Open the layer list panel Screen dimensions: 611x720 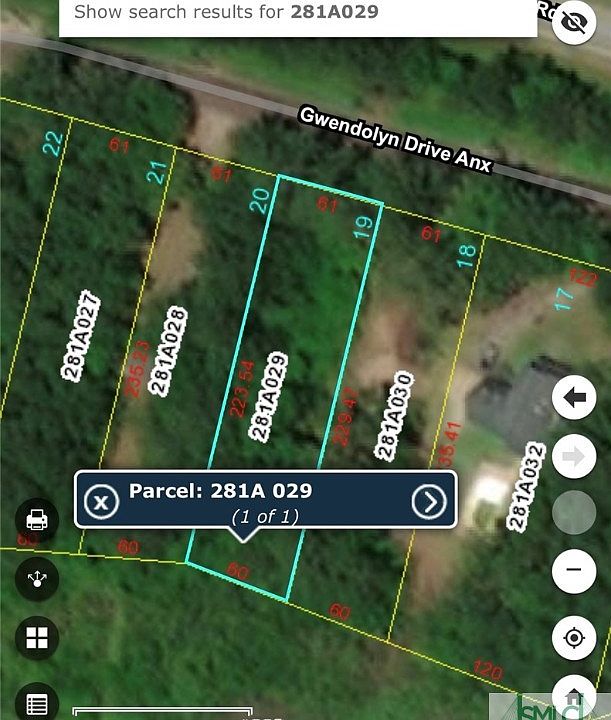pyautogui.click(x=37, y=703)
